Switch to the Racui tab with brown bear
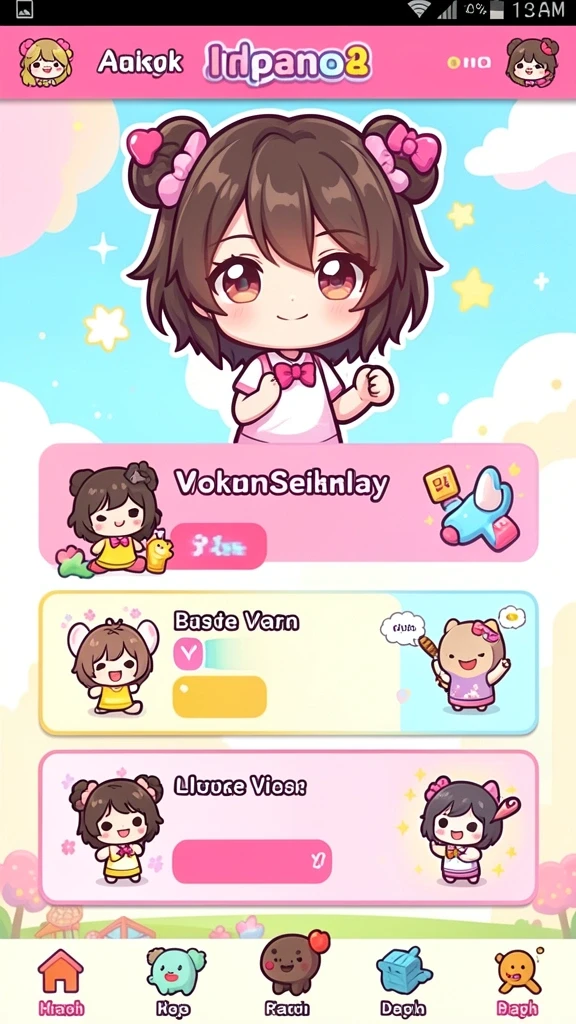This screenshot has width=576, height=1024. point(288,976)
